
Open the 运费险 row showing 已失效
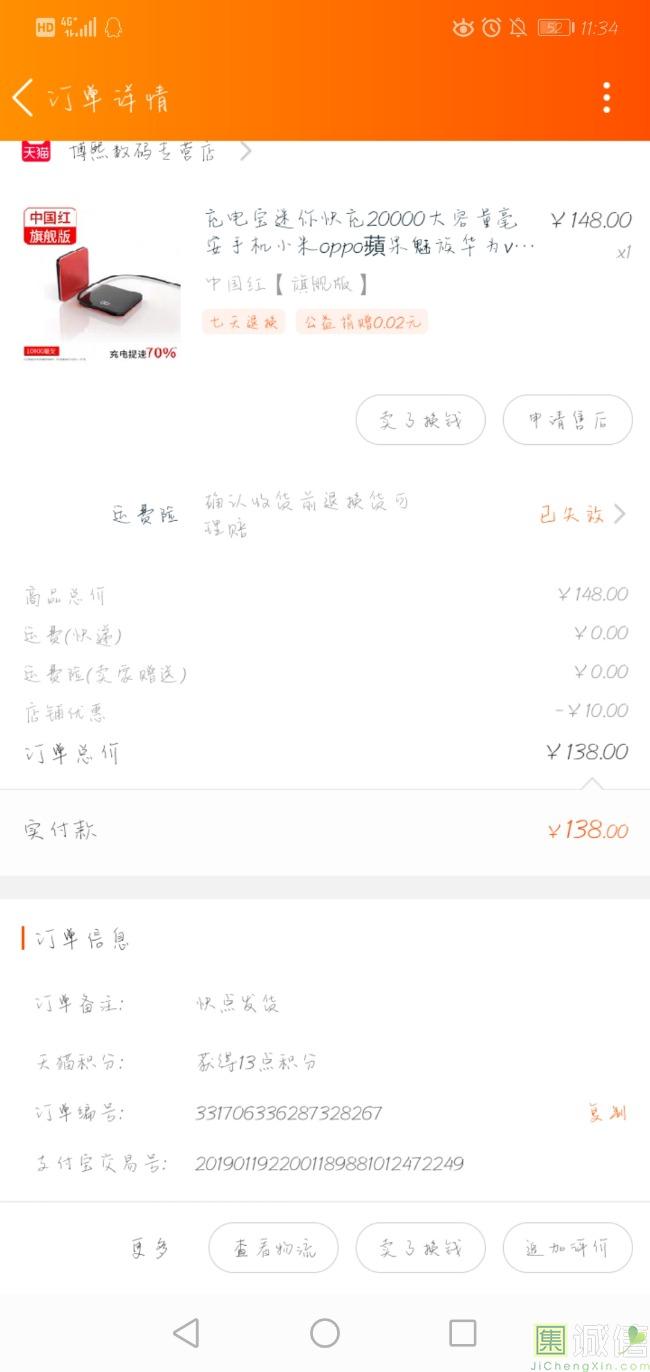[x=325, y=514]
